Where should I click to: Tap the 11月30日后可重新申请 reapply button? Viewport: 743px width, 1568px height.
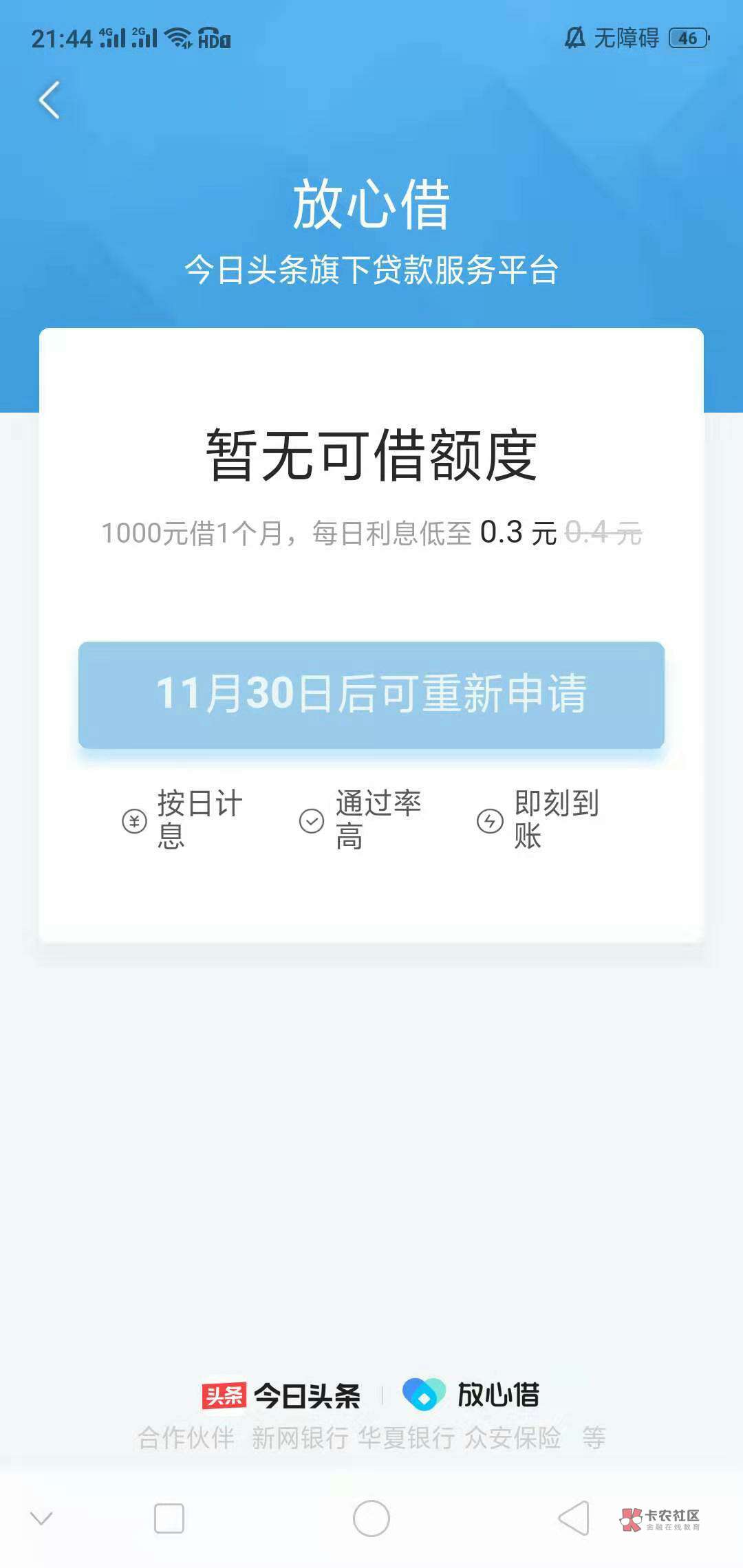371,695
